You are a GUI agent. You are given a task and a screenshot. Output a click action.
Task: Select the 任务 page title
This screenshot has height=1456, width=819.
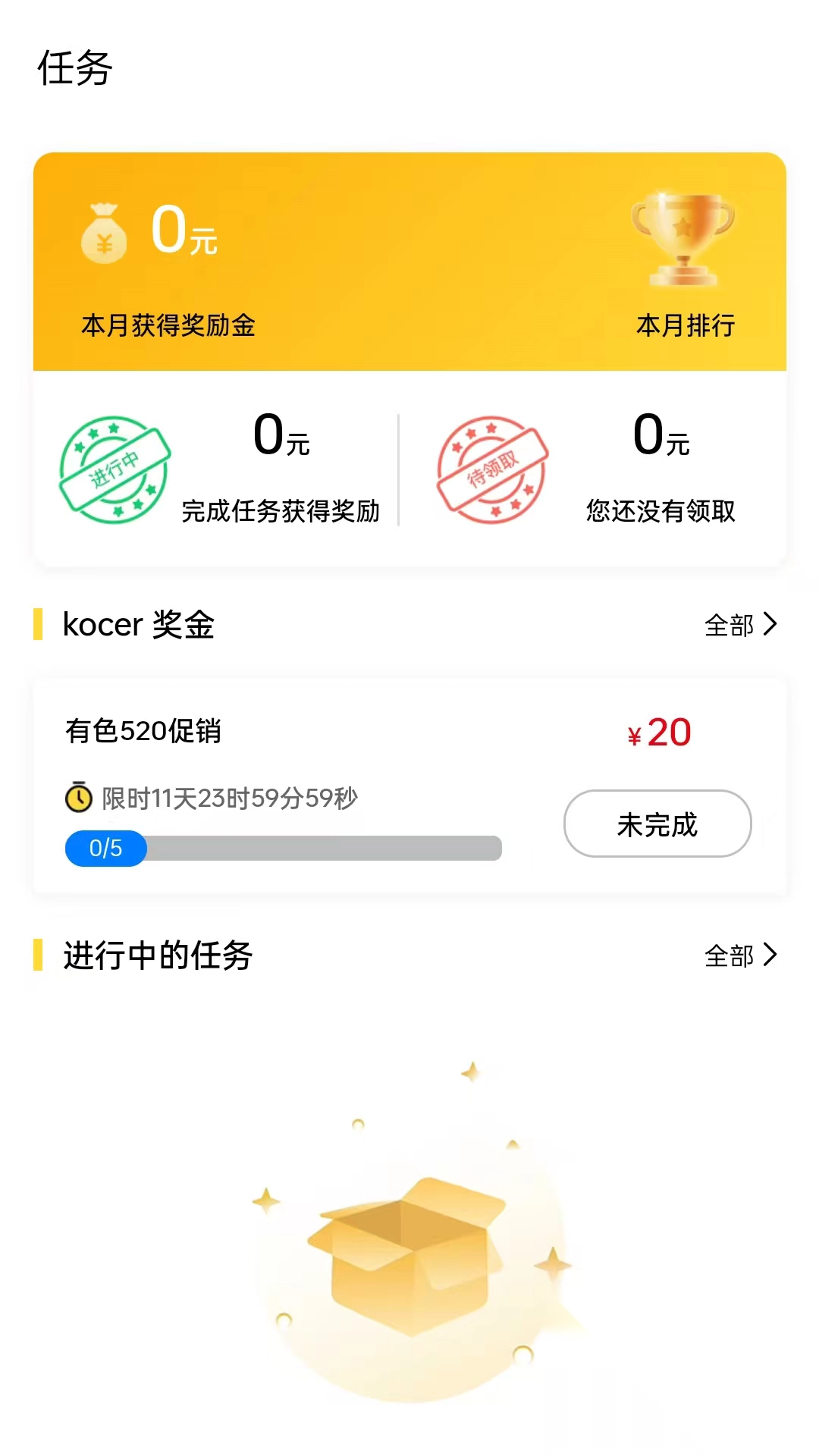click(x=76, y=68)
